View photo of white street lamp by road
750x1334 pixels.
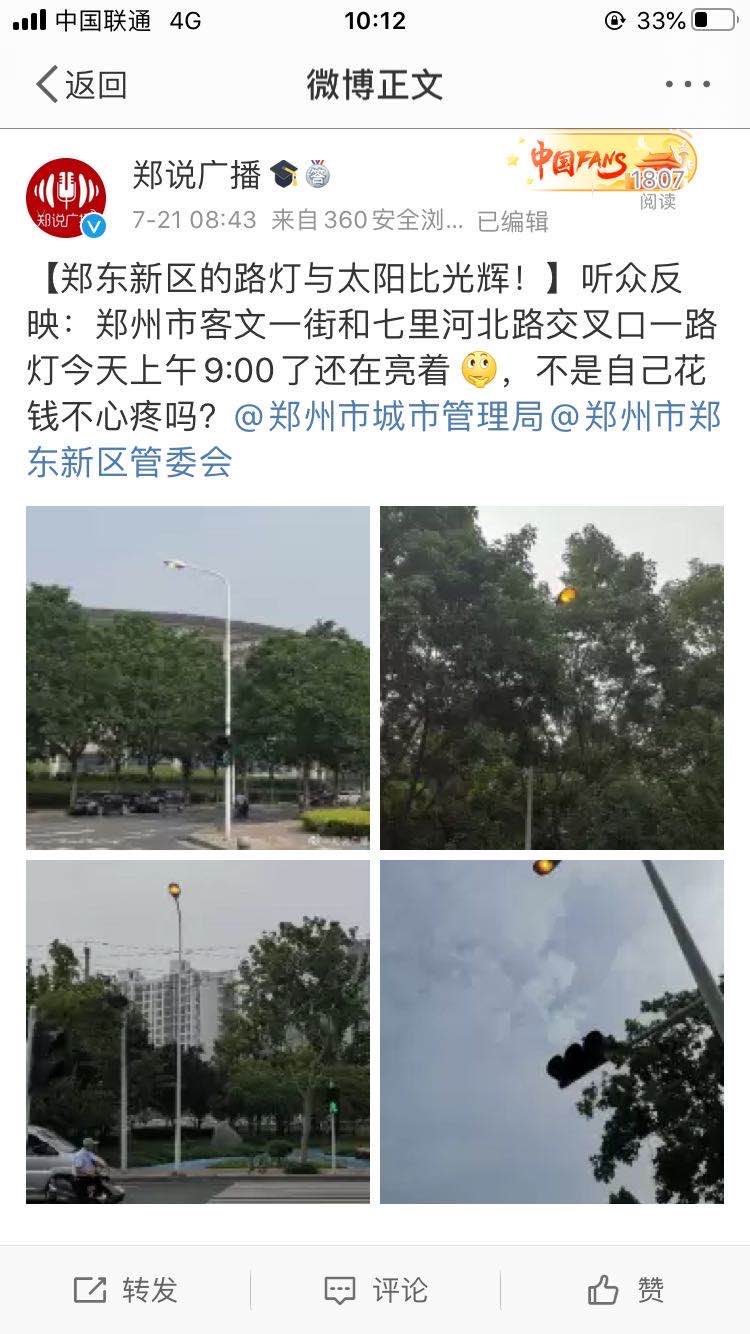point(198,677)
